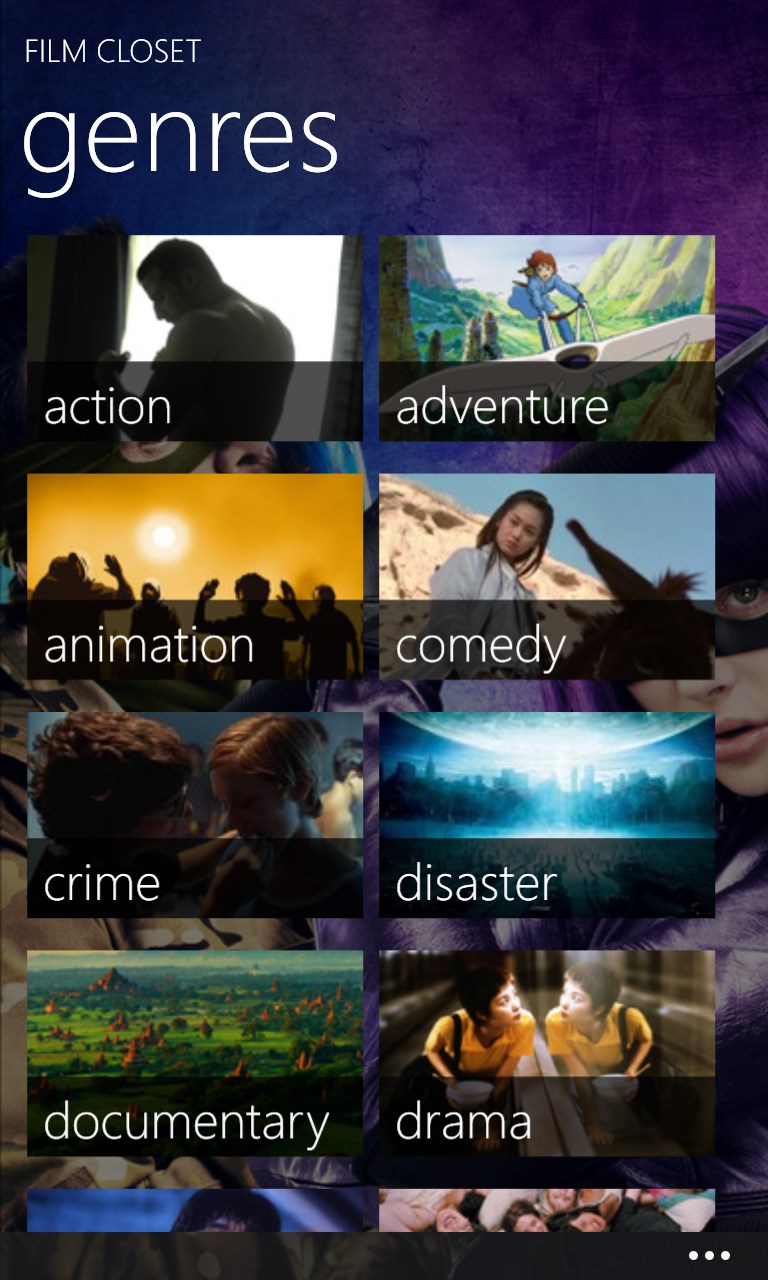The image size is (768, 1280).
Task: Open the comedy genre tile
Action: coord(547,576)
